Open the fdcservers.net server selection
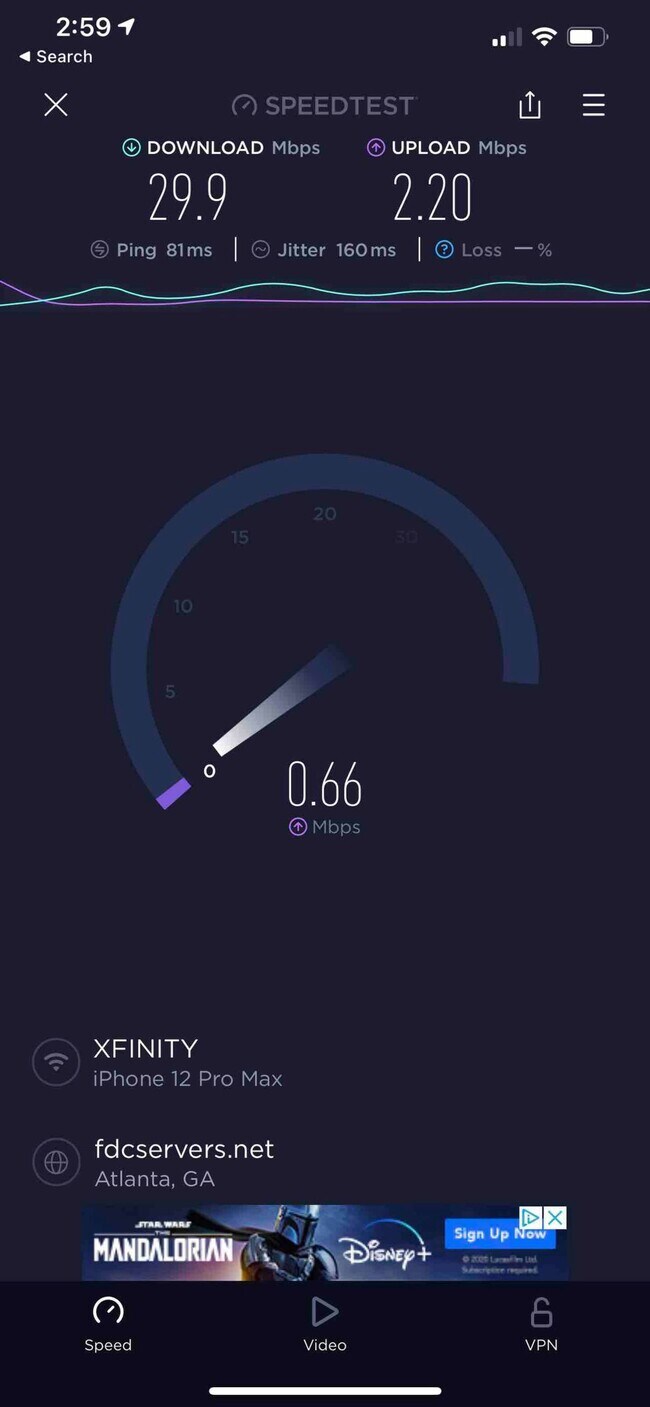 (184, 1162)
